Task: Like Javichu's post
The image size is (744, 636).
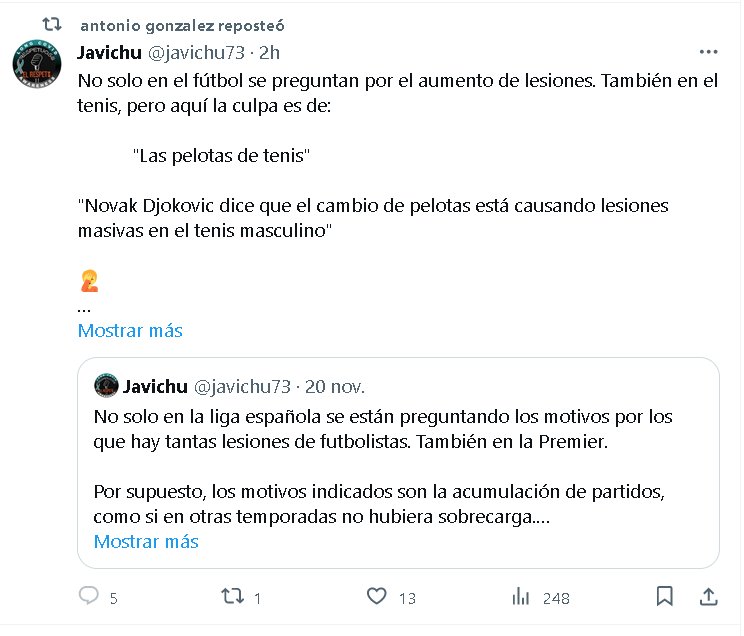Action: (376, 597)
